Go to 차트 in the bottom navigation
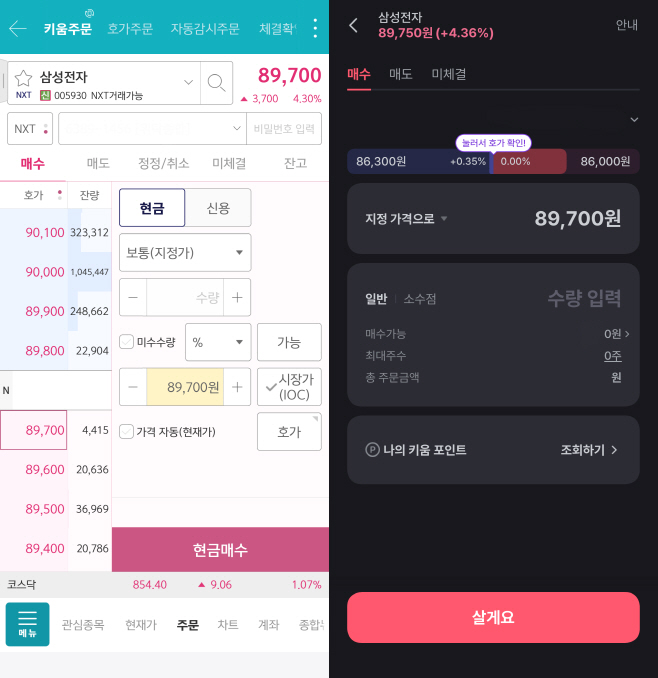The image size is (658, 678). click(228, 624)
